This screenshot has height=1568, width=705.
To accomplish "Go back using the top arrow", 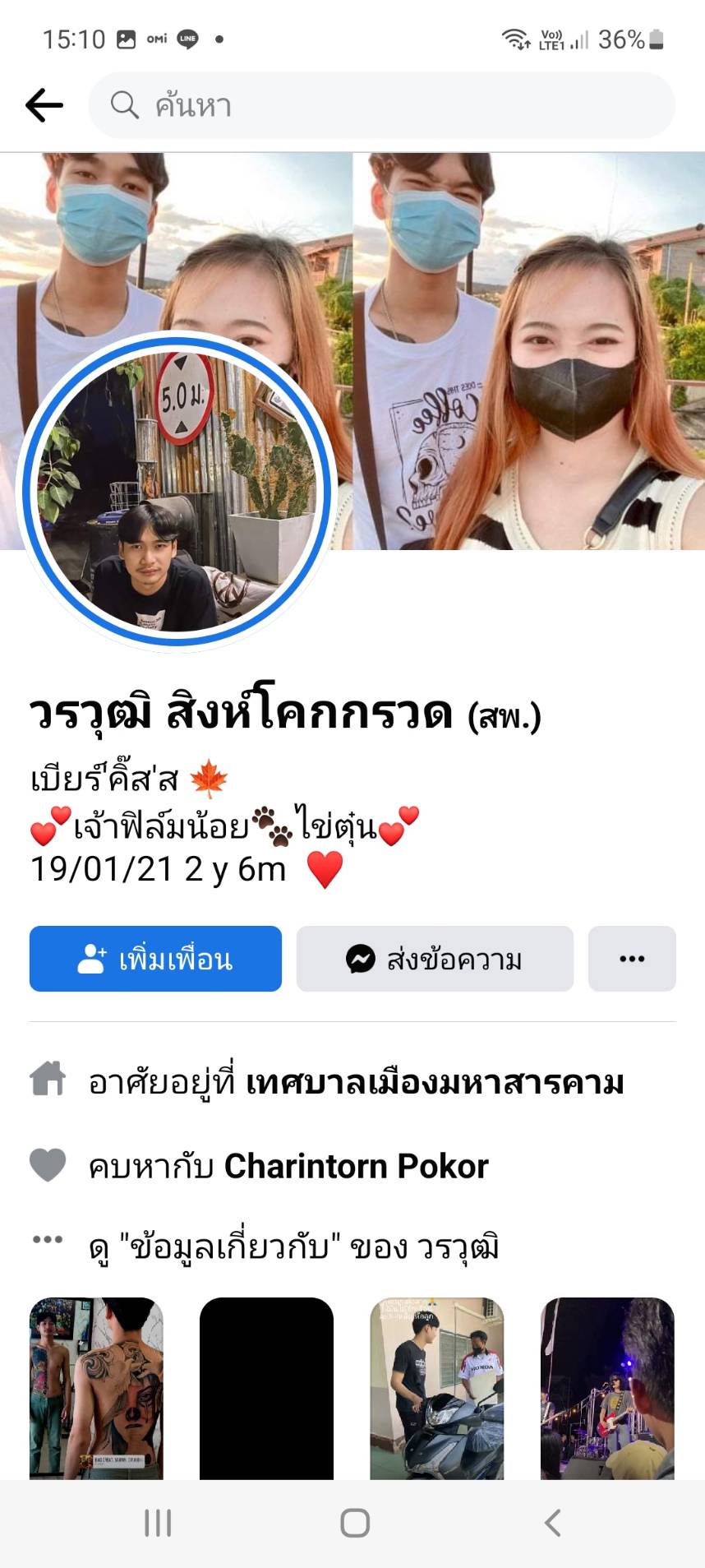I will click(x=44, y=105).
